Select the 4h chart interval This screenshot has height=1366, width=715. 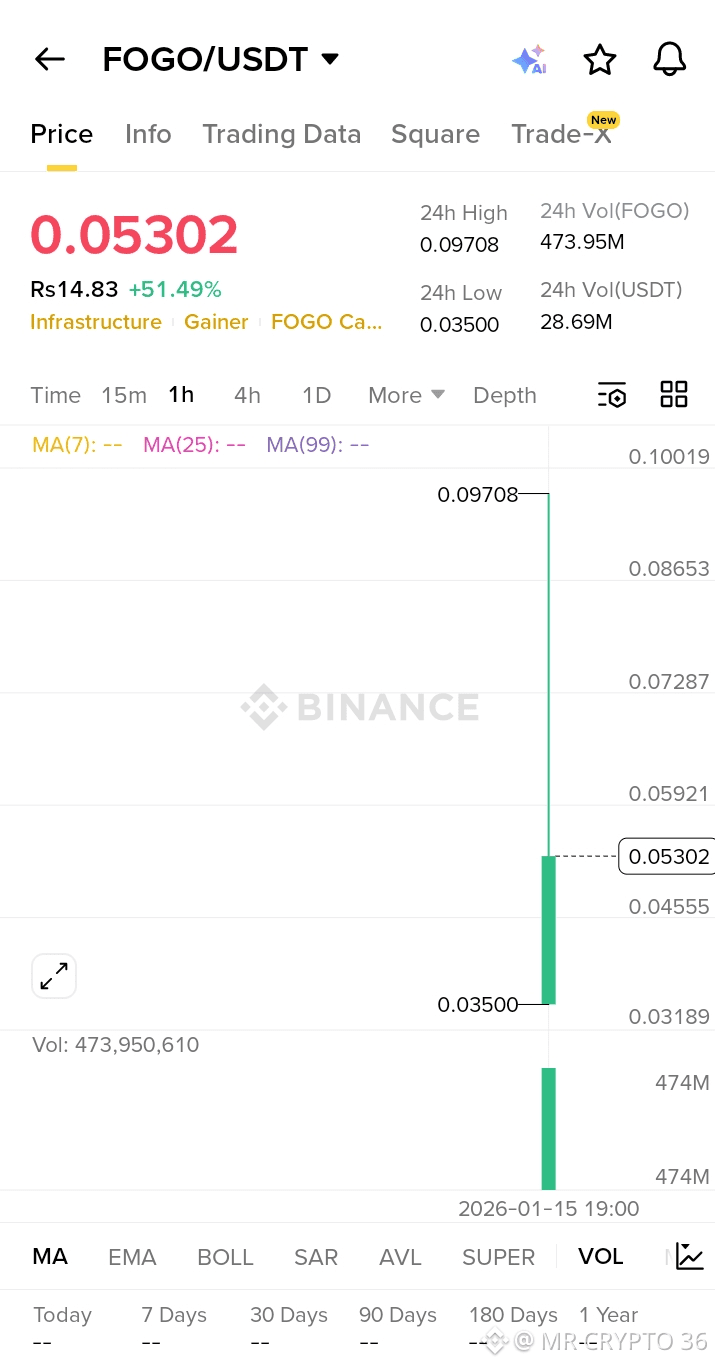pos(247,395)
